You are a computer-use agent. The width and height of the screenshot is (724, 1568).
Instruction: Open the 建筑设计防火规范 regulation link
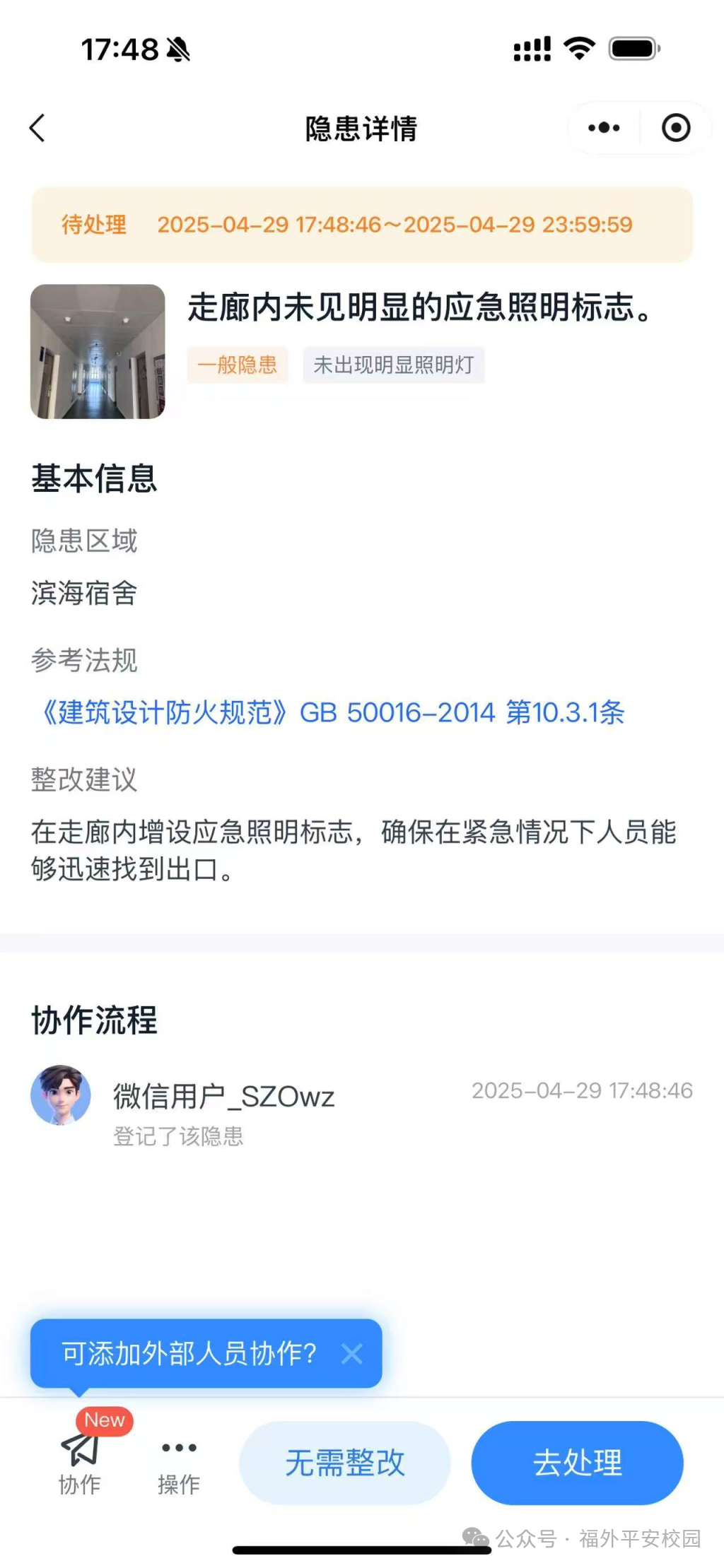coord(332,712)
